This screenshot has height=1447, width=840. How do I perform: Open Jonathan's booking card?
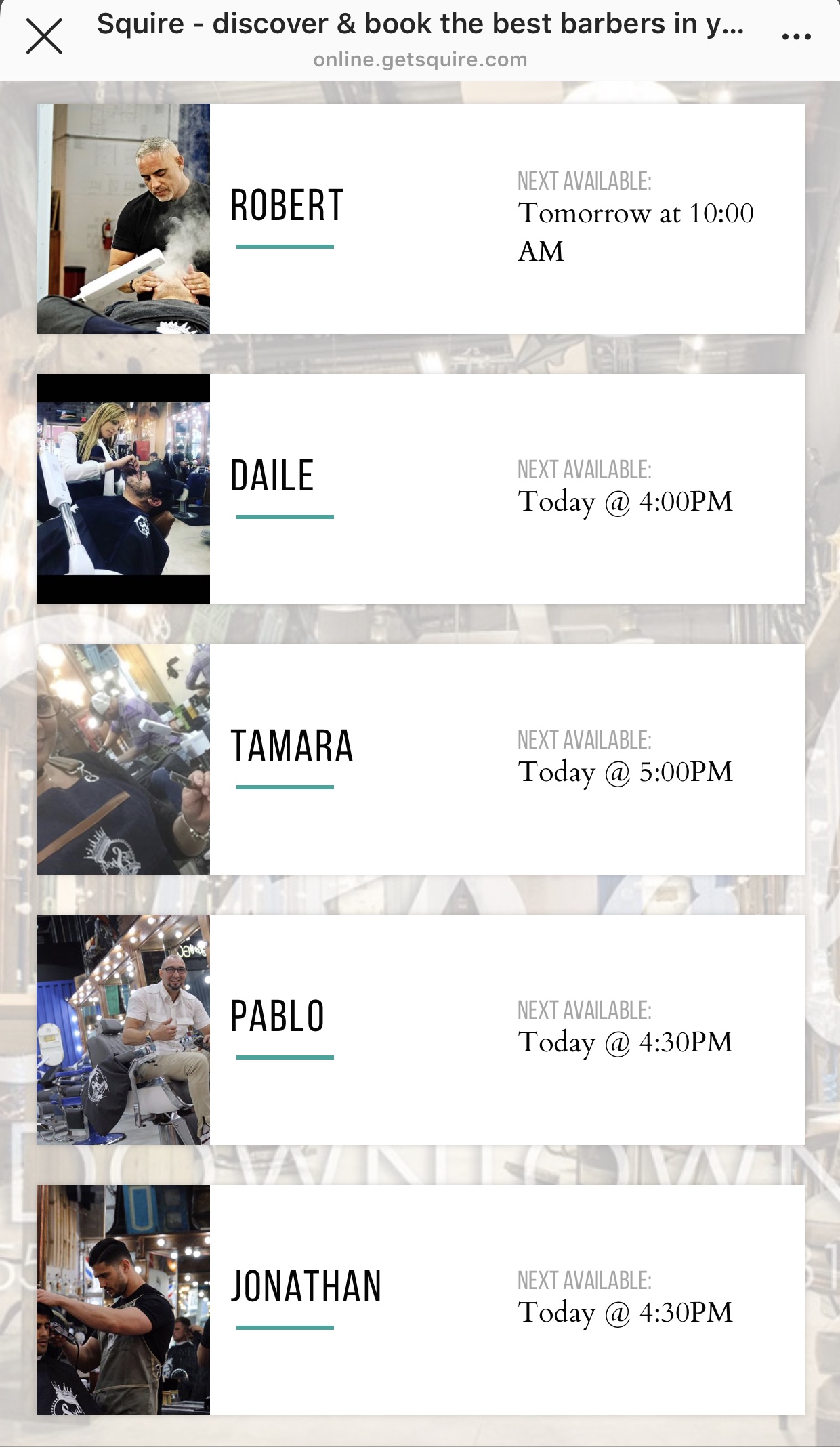pyautogui.click(x=420, y=1299)
